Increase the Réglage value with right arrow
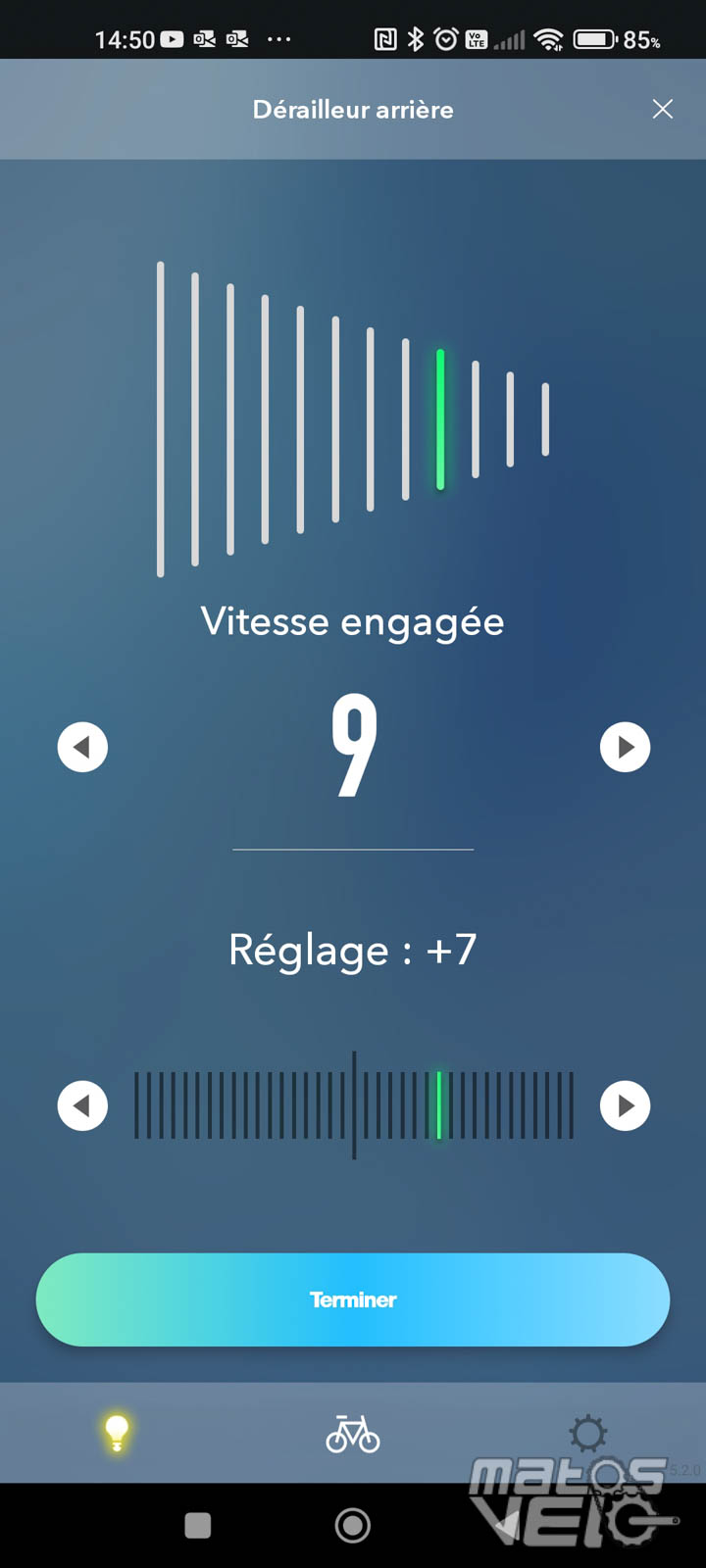706x1568 pixels. tap(625, 1105)
